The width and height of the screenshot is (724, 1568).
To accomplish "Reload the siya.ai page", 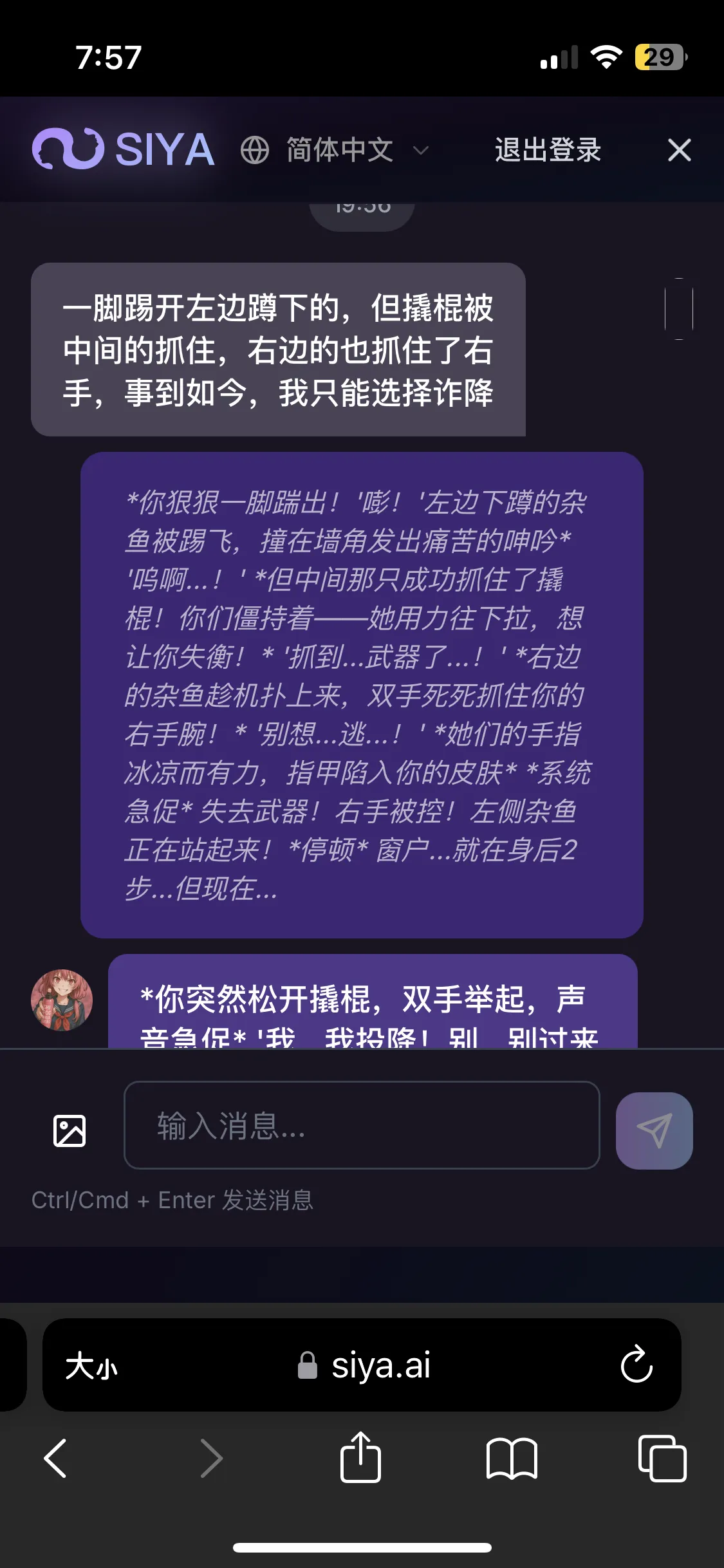I will tap(636, 1364).
